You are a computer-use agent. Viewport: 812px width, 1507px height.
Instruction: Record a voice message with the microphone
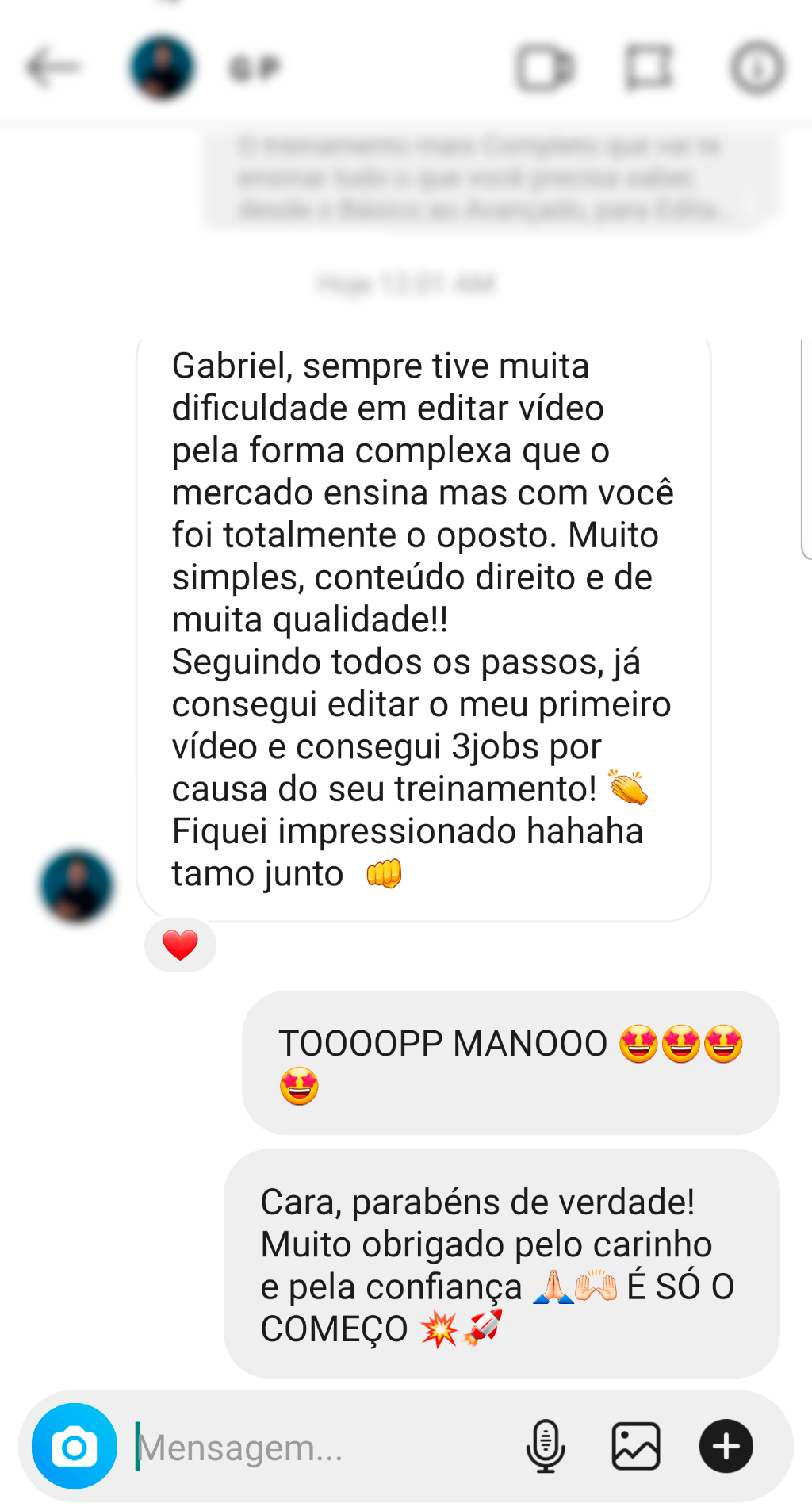click(546, 1446)
